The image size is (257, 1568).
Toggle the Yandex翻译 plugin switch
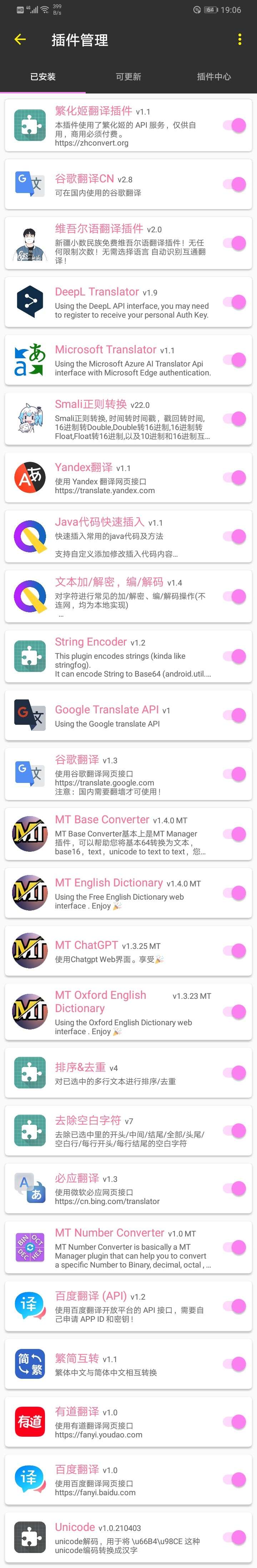point(235,478)
